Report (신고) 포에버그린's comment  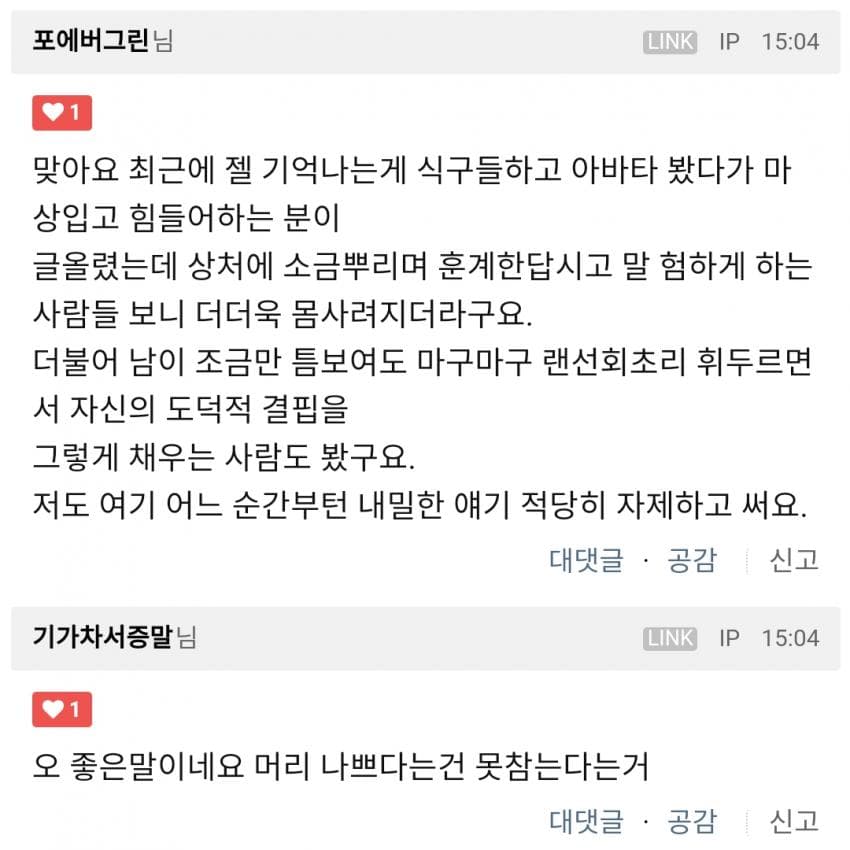(794, 560)
